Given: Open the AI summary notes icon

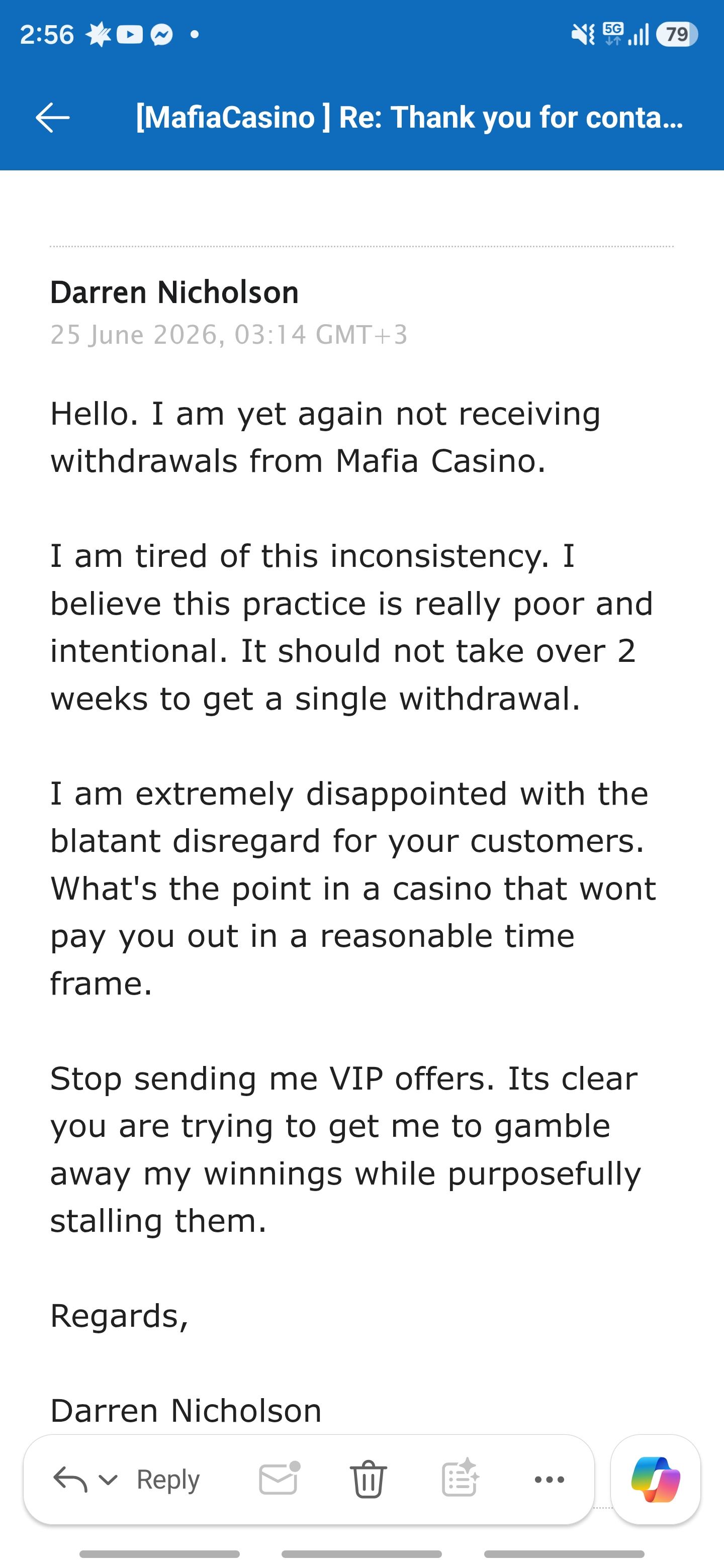Looking at the screenshot, I should tap(460, 1478).
